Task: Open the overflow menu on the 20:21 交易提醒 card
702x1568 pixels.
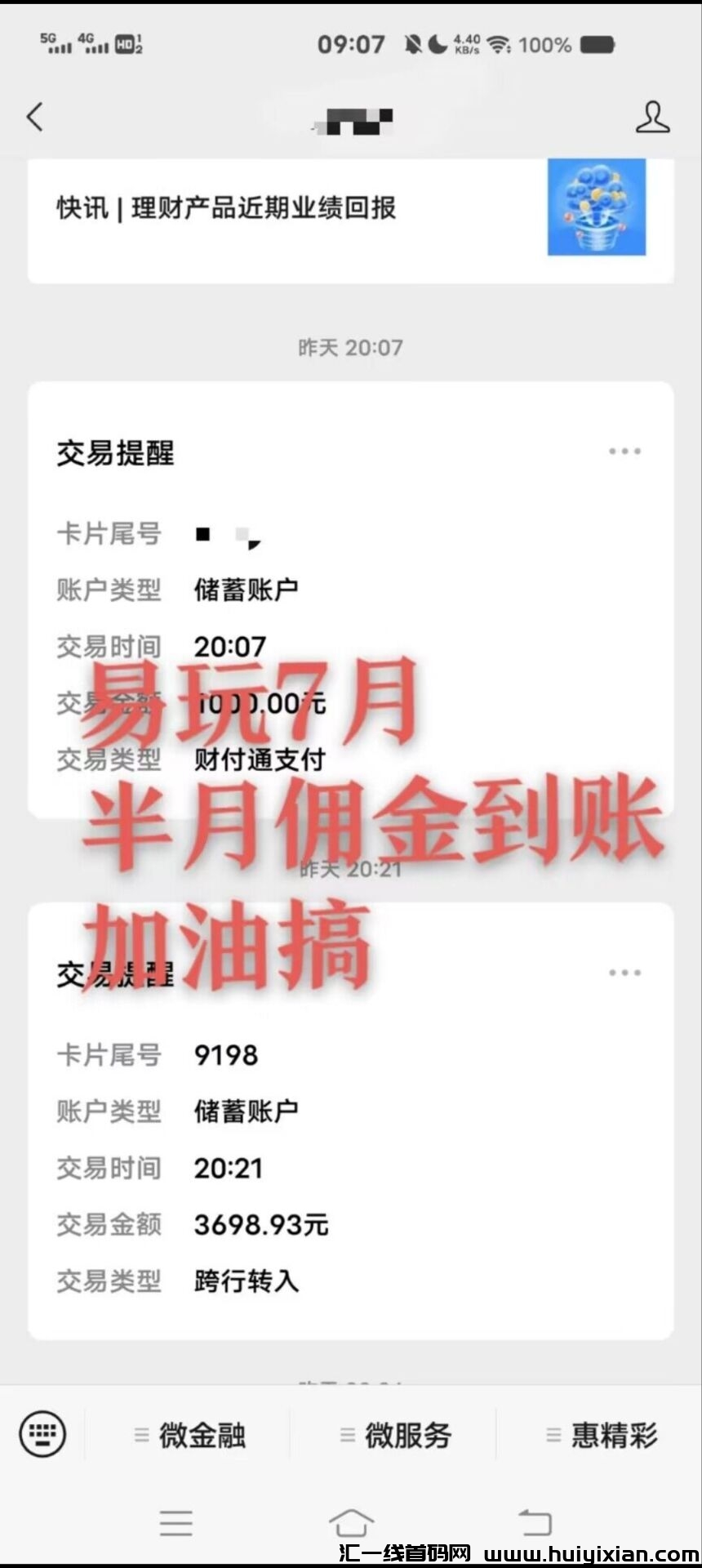Action: [x=624, y=973]
